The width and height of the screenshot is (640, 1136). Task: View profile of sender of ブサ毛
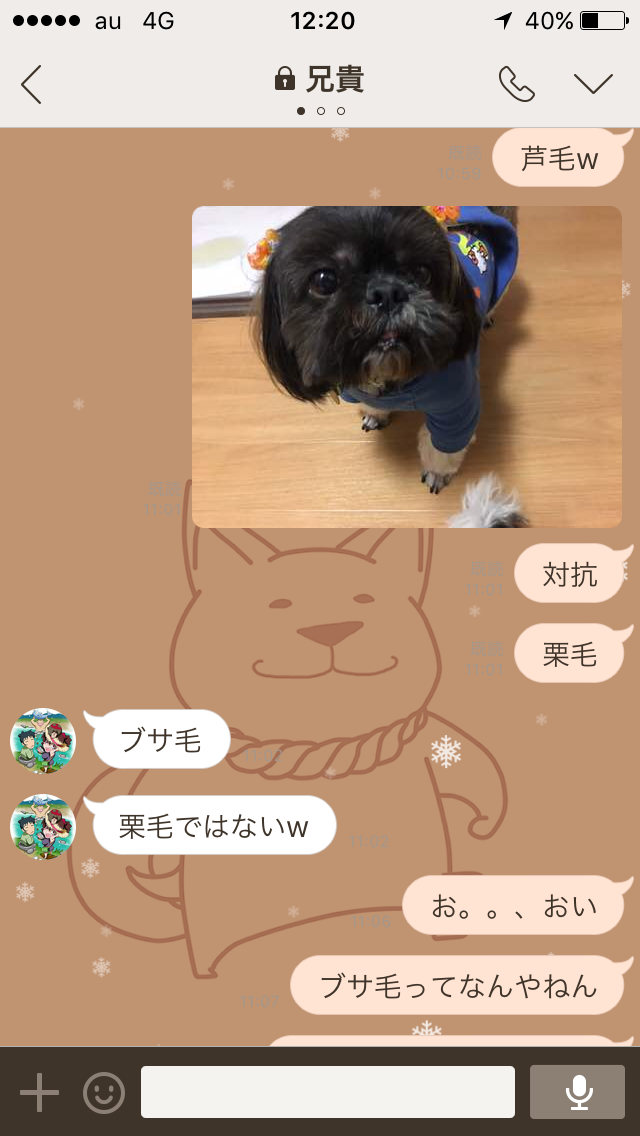coord(43,741)
